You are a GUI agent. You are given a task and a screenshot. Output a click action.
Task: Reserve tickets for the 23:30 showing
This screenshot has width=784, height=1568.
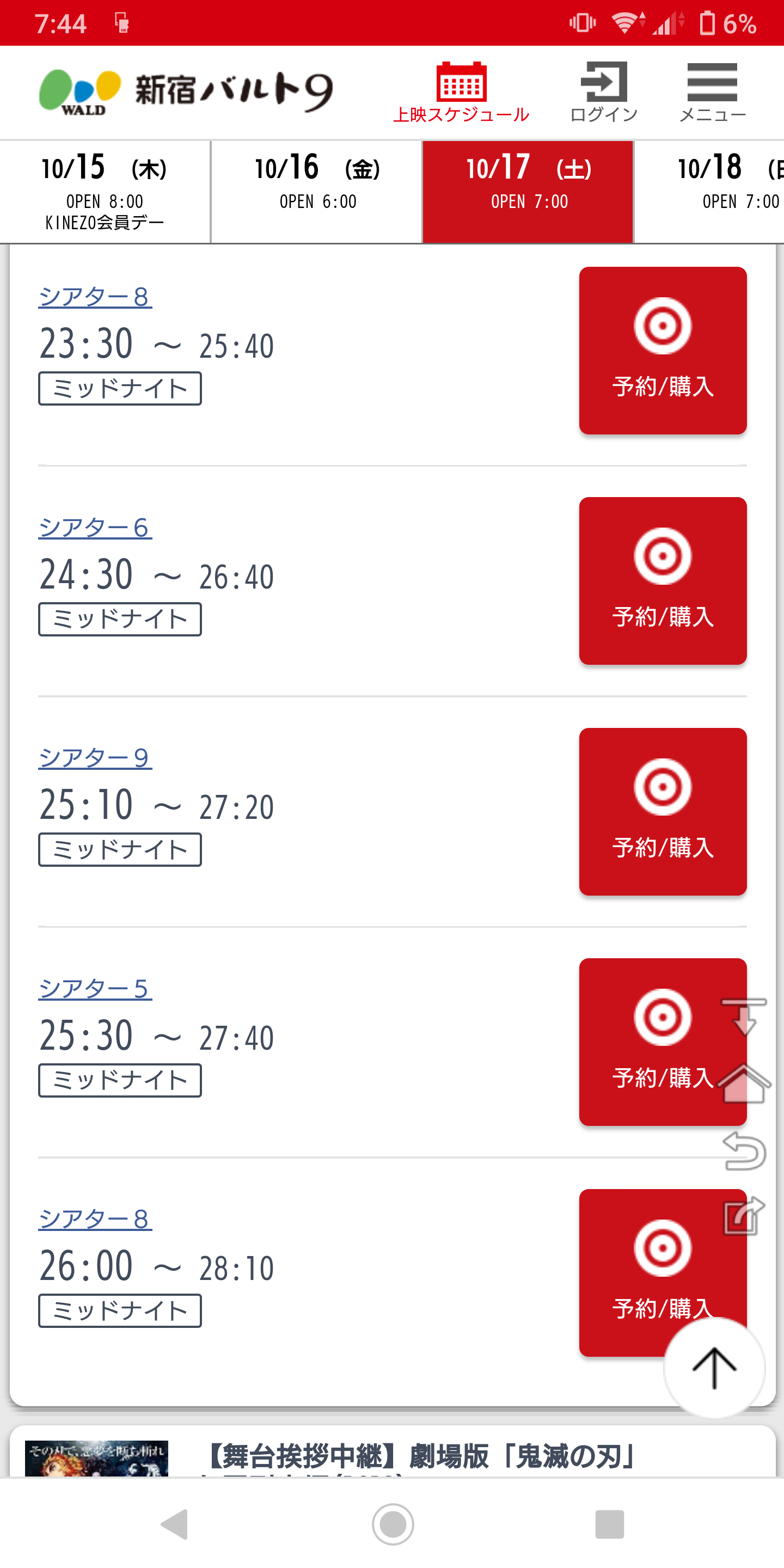(662, 351)
